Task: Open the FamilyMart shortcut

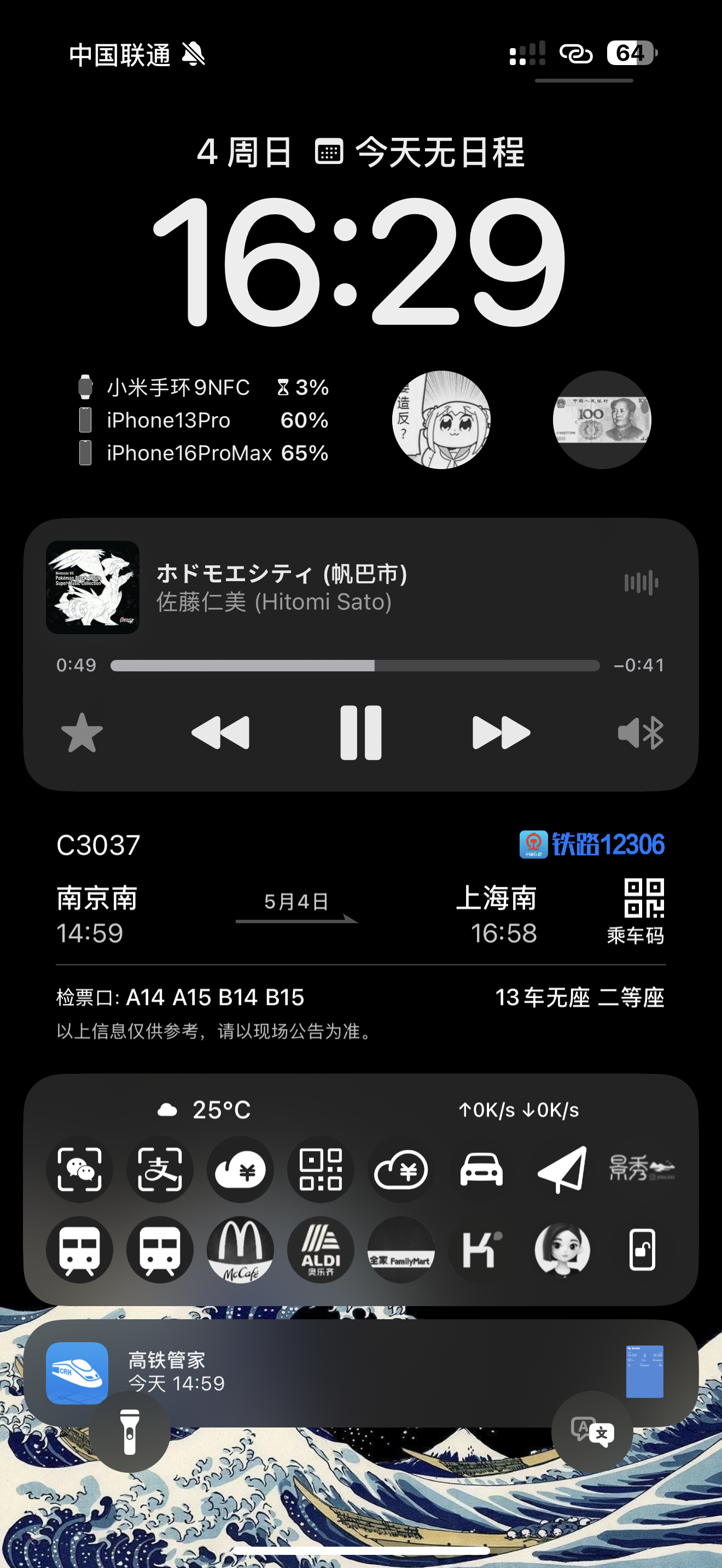Action: (x=401, y=1250)
